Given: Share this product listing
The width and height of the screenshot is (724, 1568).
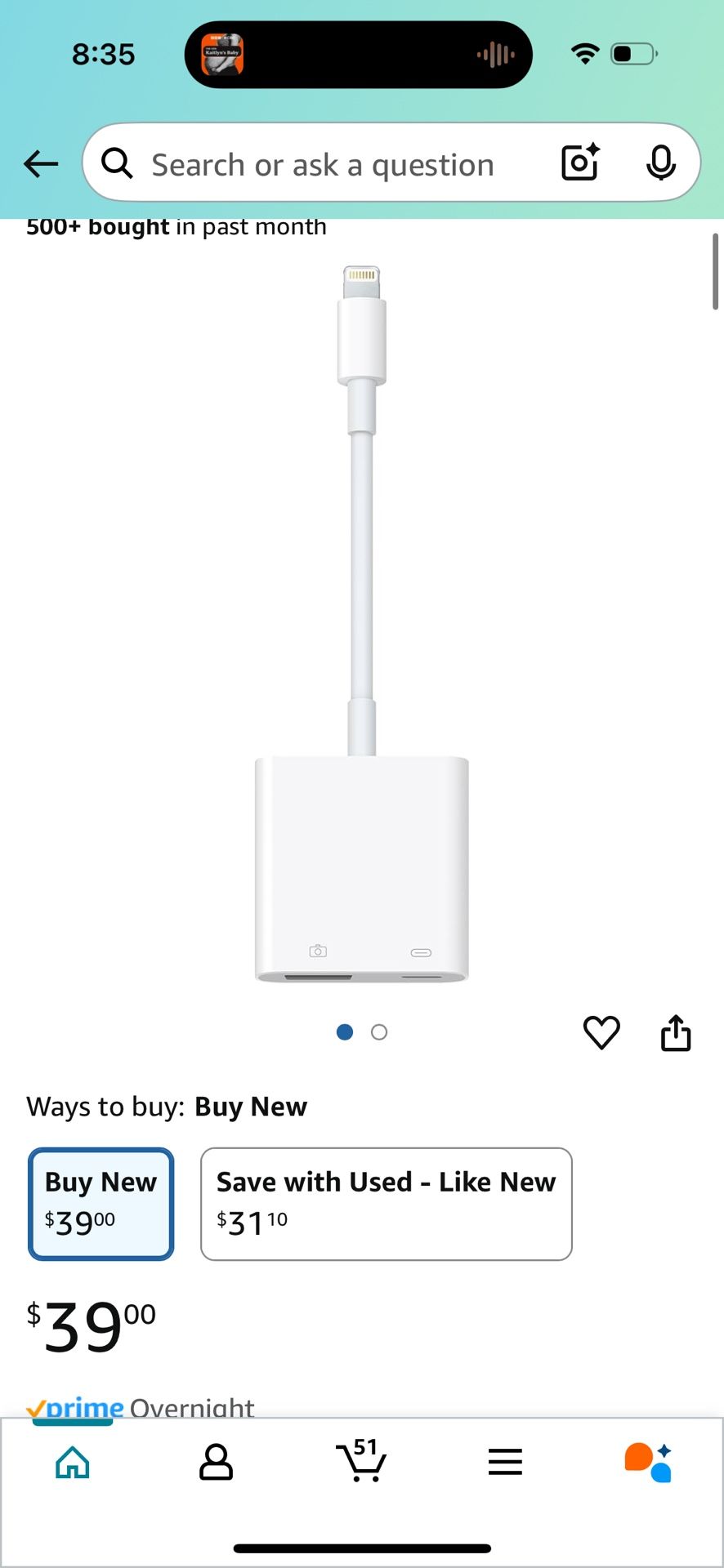Looking at the screenshot, I should pos(676,1033).
